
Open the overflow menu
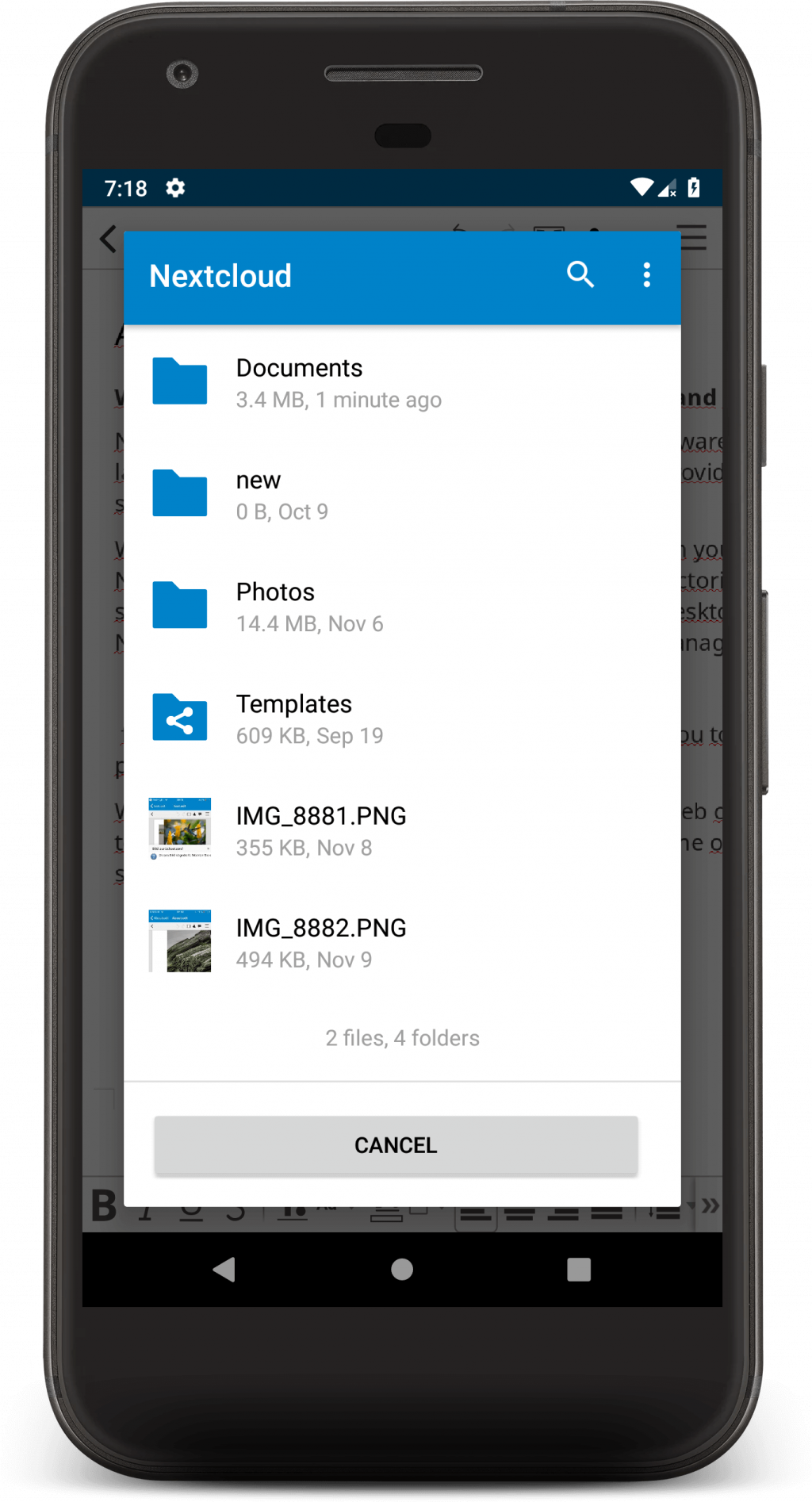646,274
